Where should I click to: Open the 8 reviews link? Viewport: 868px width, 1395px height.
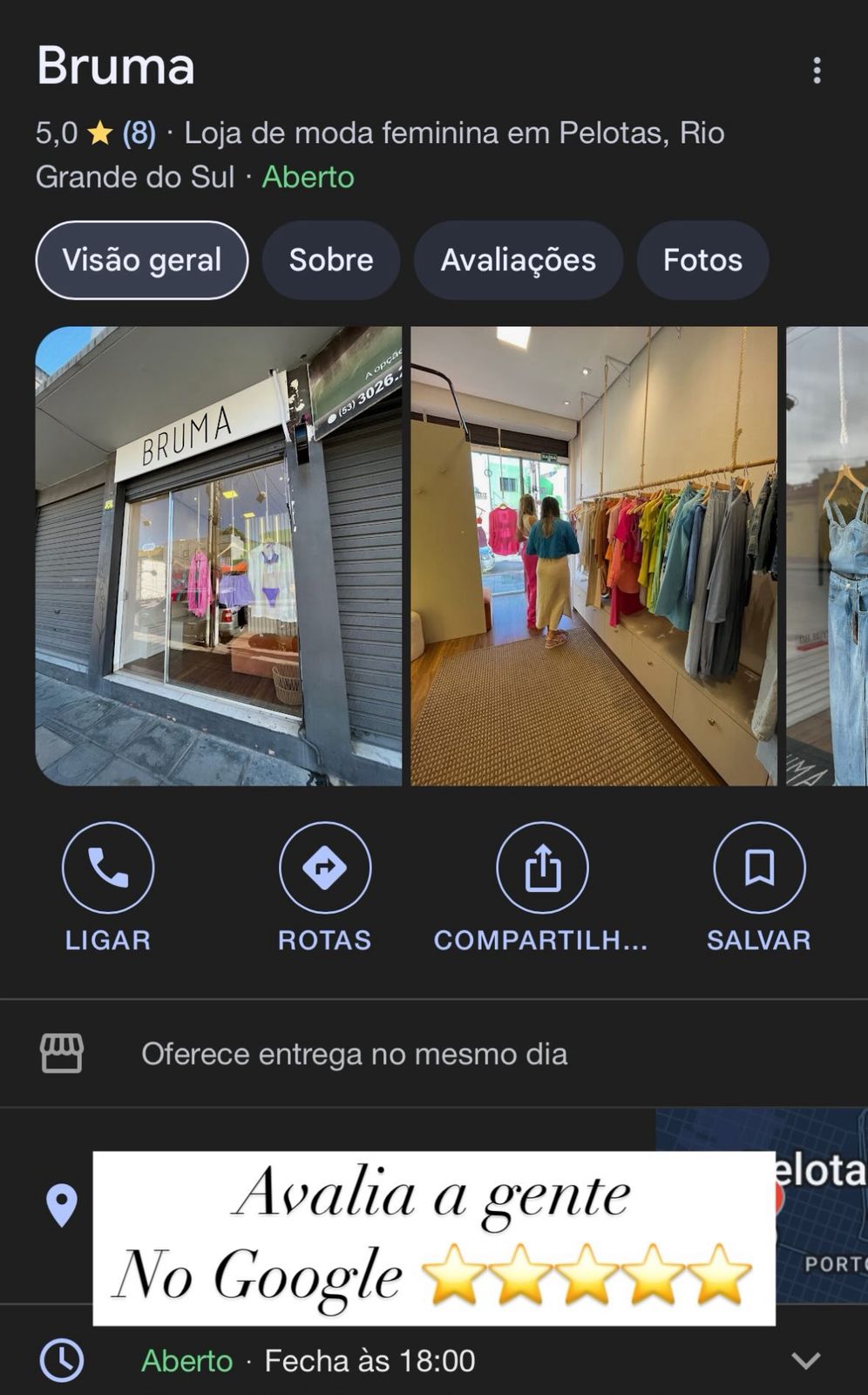[139, 133]
